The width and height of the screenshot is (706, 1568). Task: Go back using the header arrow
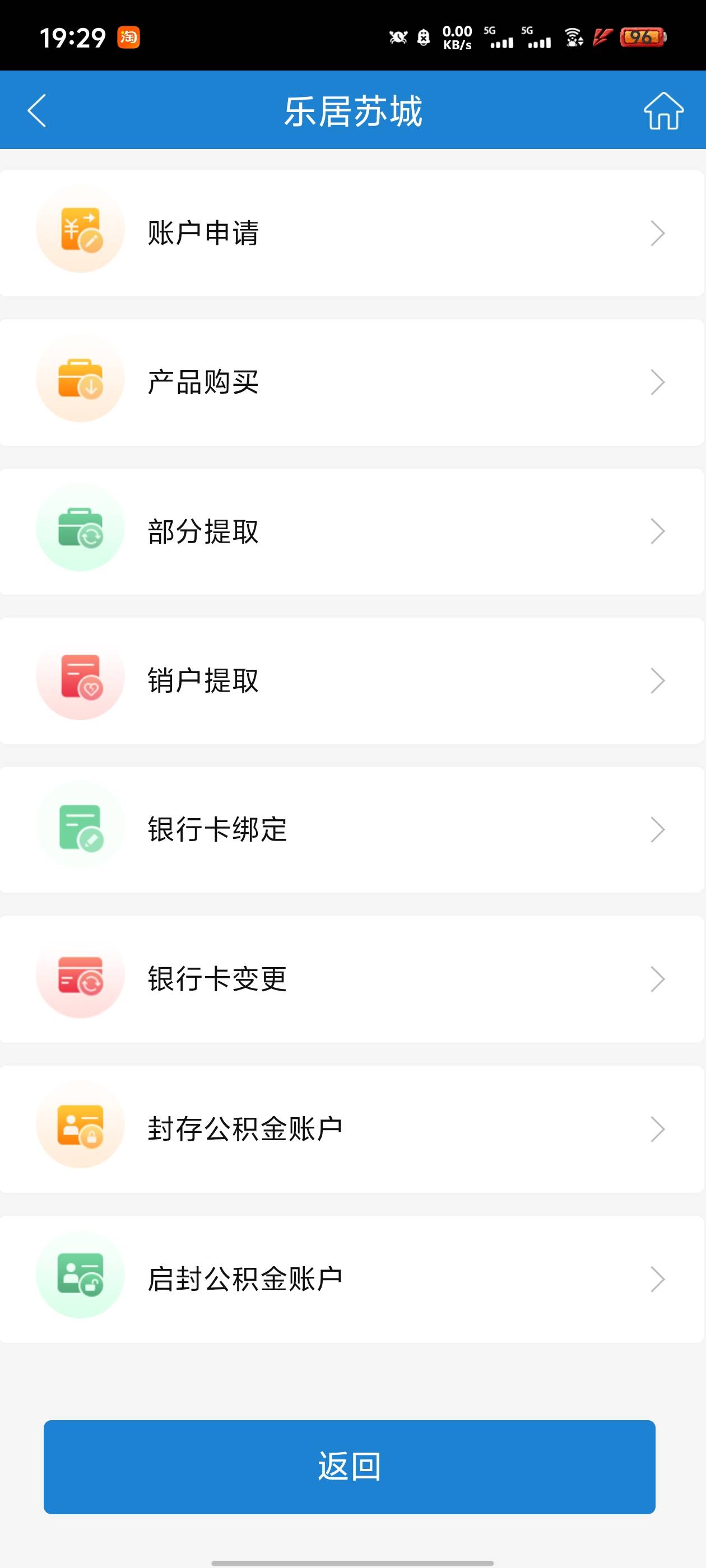click(36, 111)
